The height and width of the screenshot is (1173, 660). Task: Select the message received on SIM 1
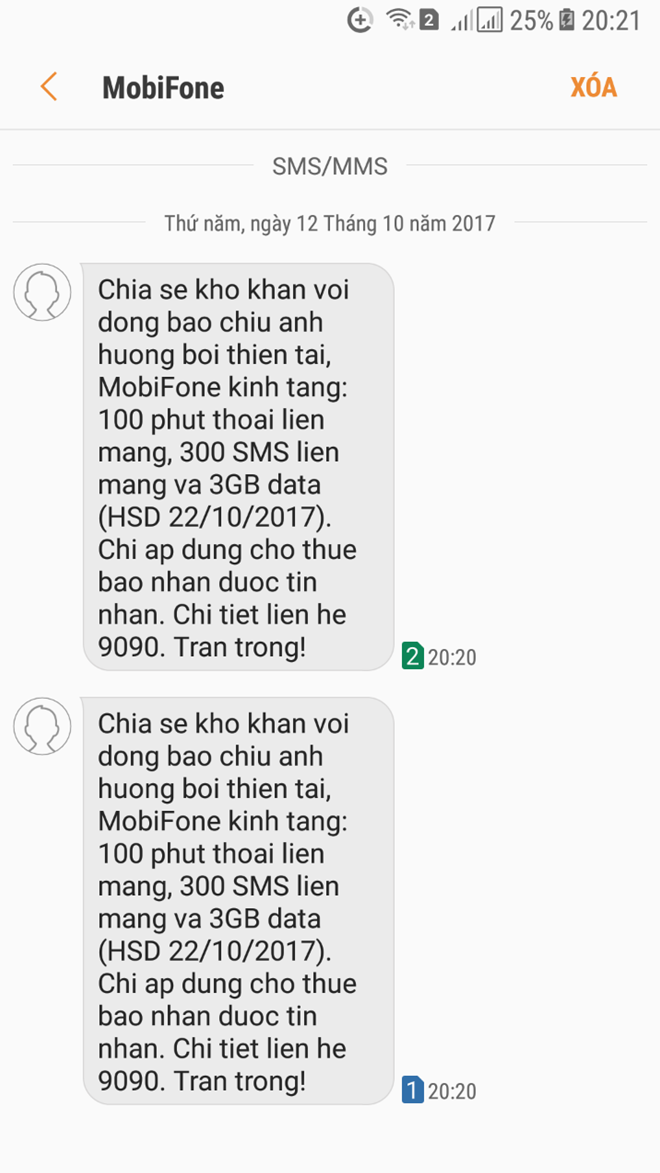(x=238, y=900)
